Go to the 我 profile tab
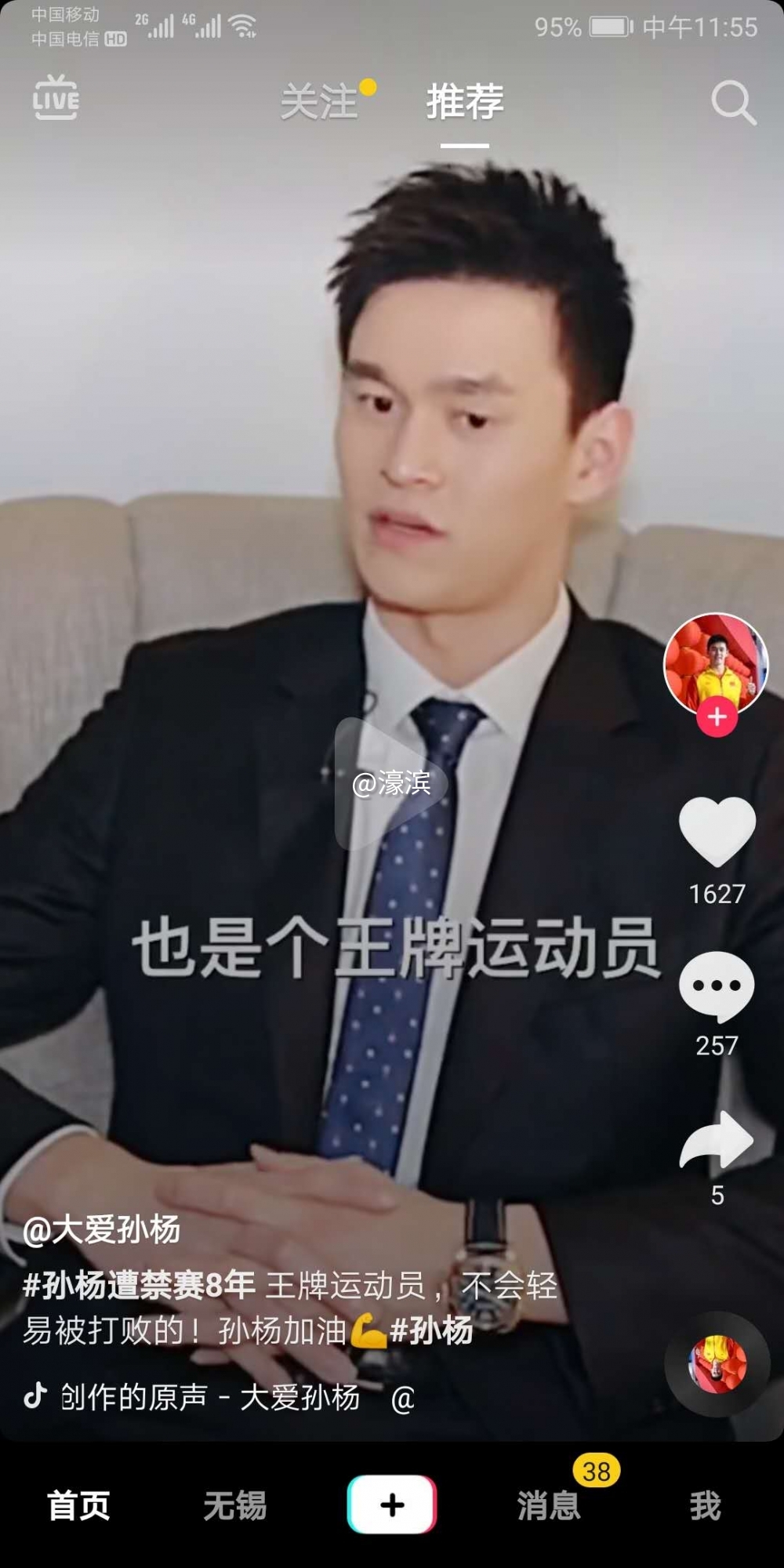Viewport: 784px width, 1568px height. (705, 1505)
